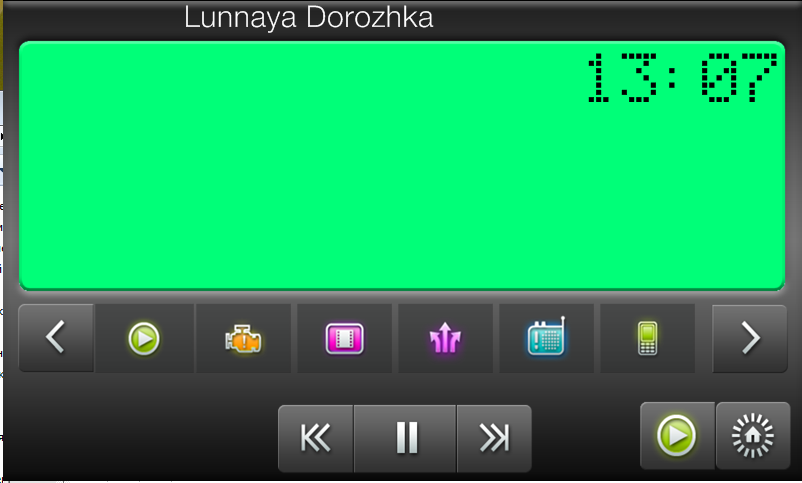Go to the home screen
Image resolution: width=802 pixels, height=483 pixels.
tap(752, 436)
